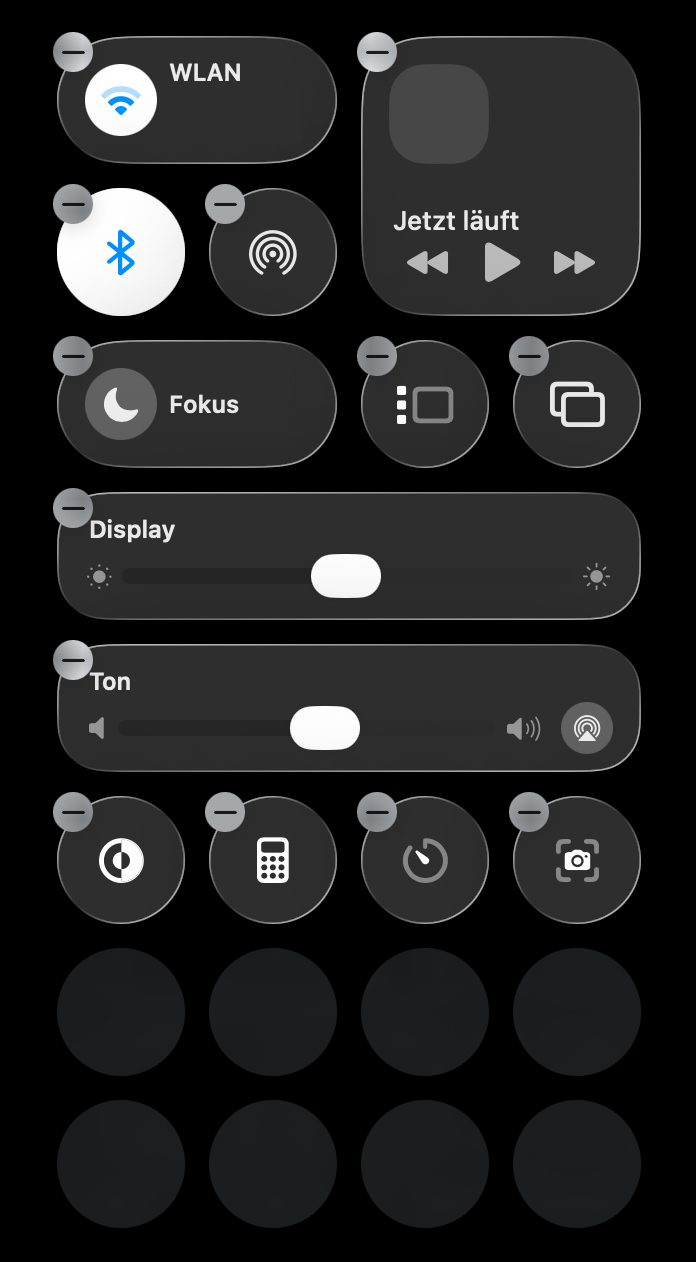696x1262 pixels.
Task: Toggle the WLAN Wi-Fi control
Action: coord(121,100)
